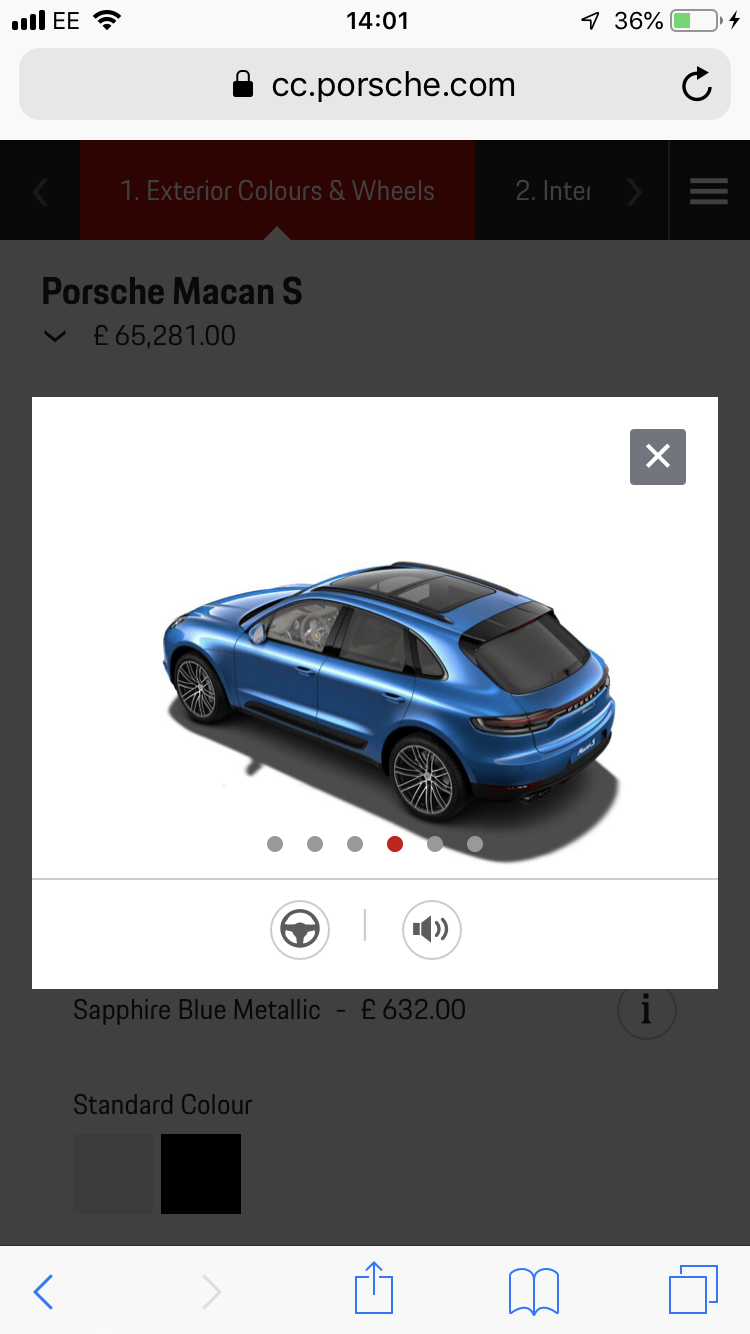Share this page
Screen dimensions: 750x1334
click(x=374, y=1289)
